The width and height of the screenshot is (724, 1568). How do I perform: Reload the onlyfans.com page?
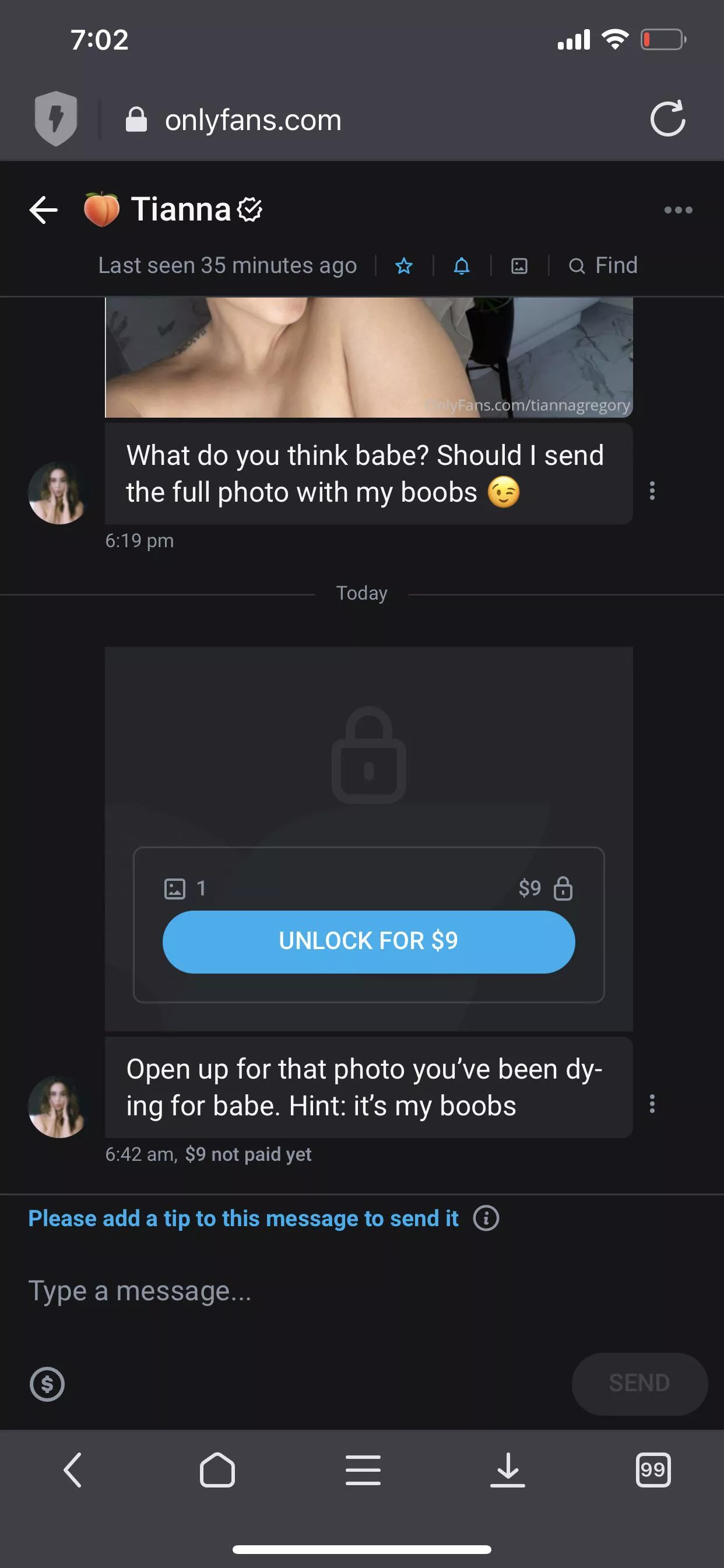(667, 120)
